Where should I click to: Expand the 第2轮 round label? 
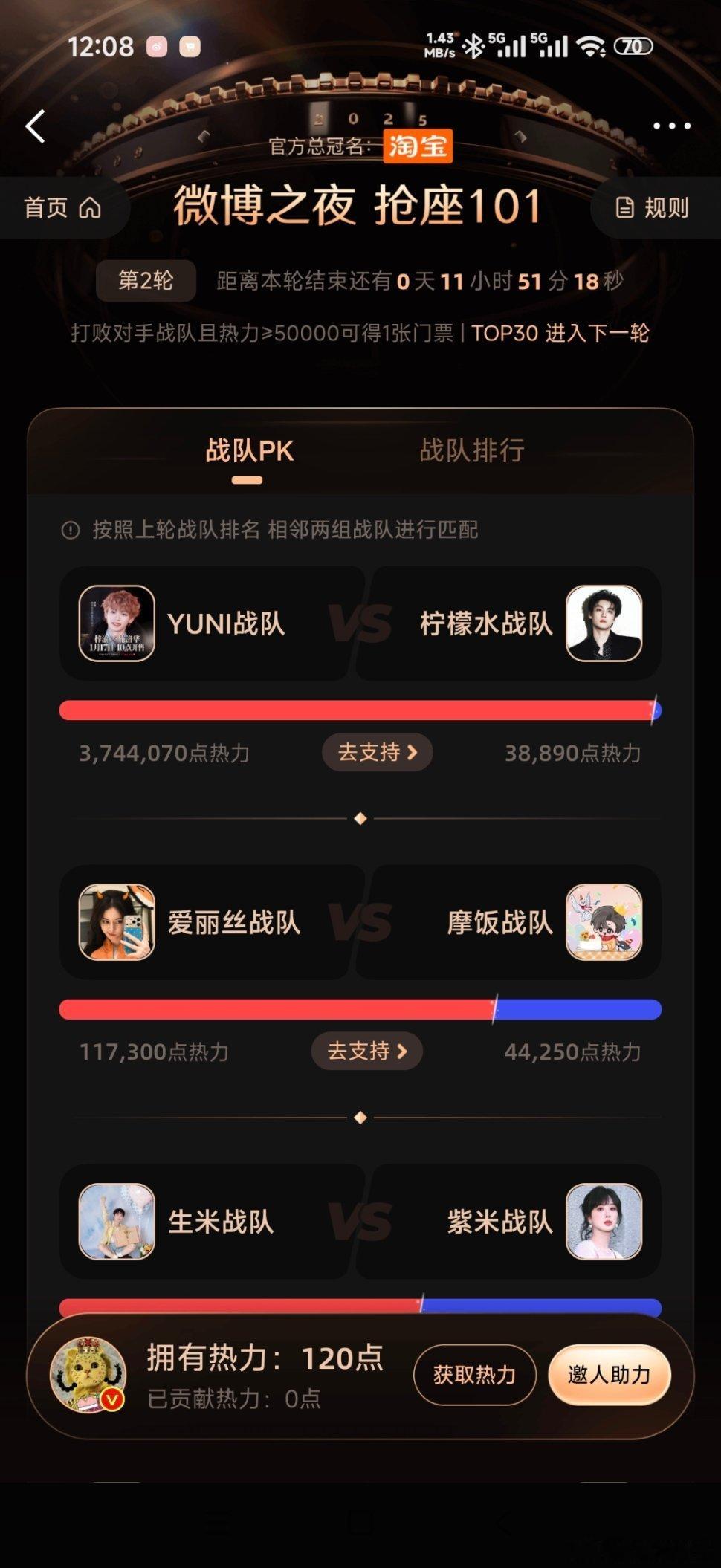145,281
